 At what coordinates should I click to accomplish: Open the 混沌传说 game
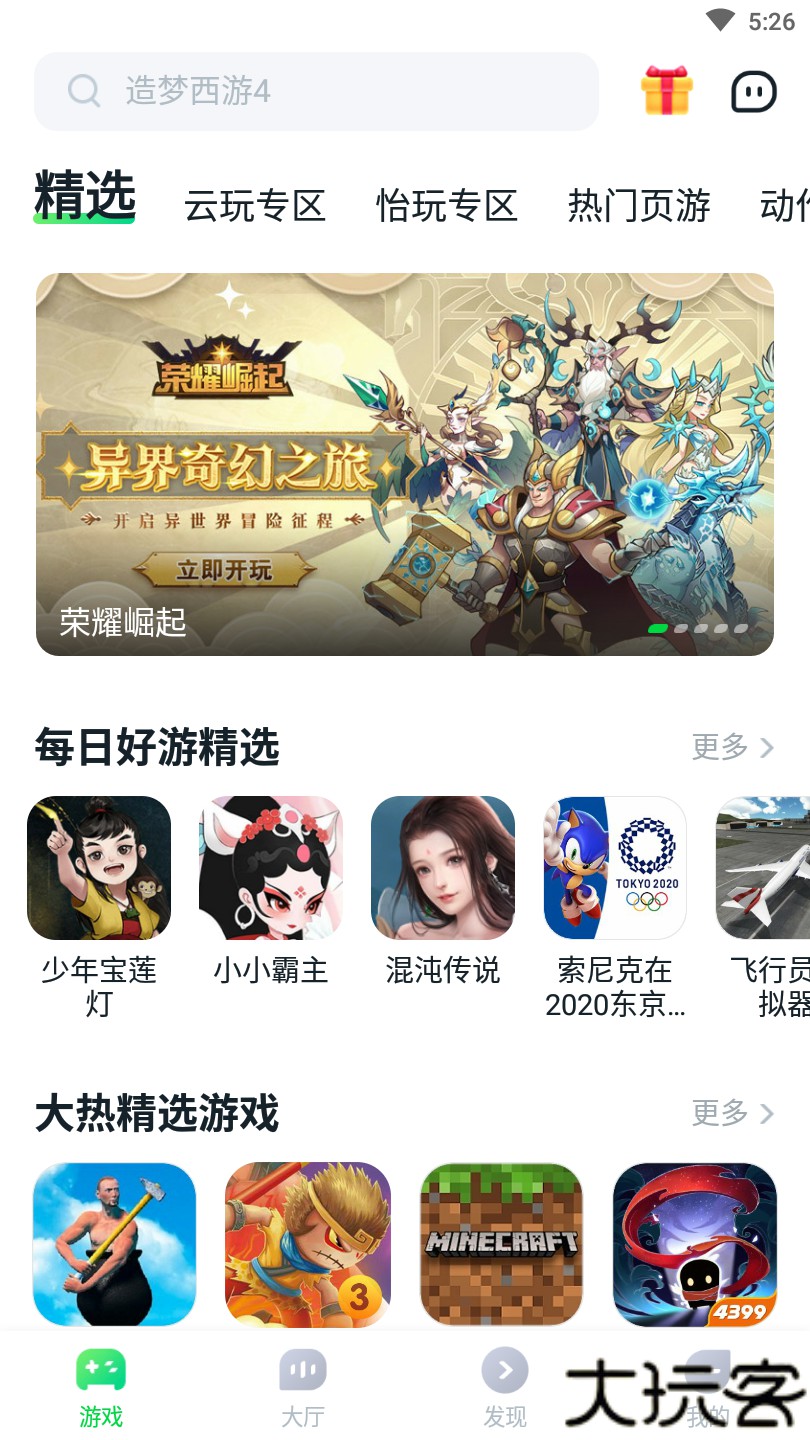(443, 868)
